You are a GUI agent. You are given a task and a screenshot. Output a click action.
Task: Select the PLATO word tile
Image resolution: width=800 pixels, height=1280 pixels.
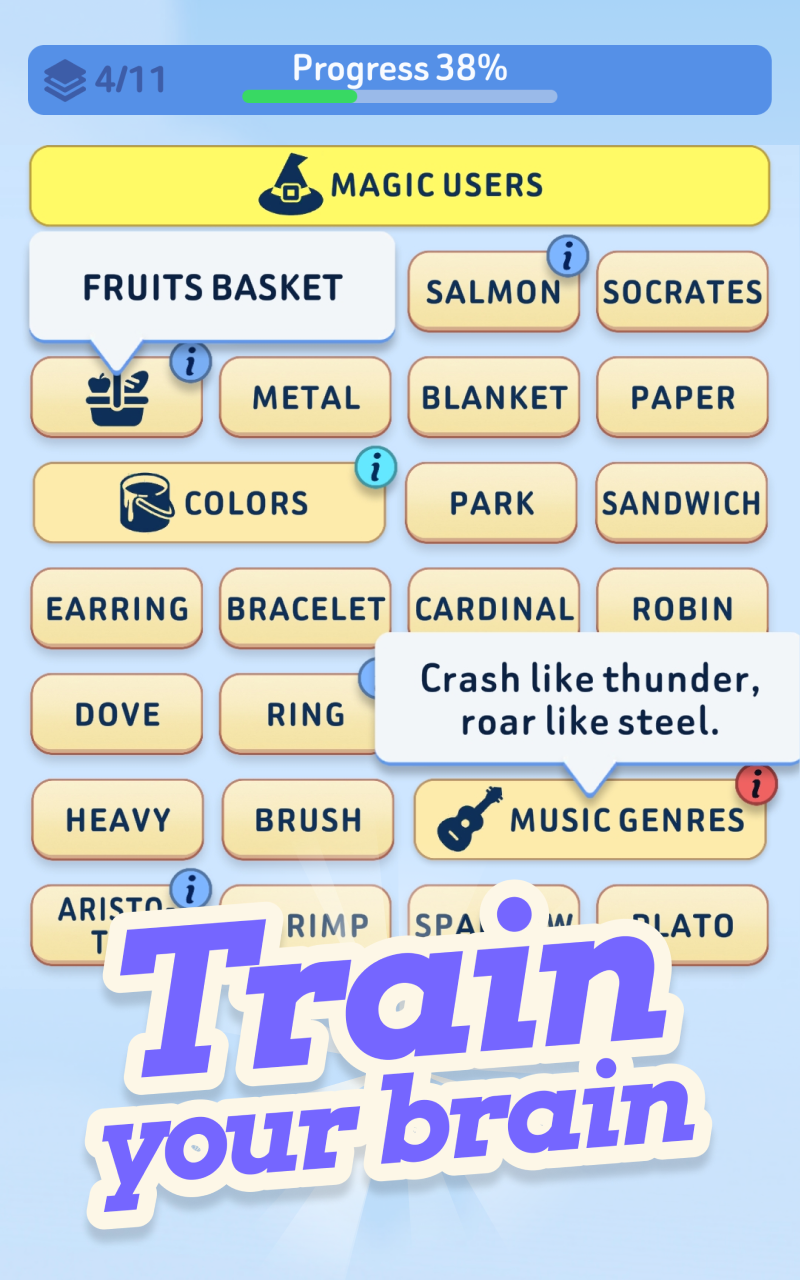[x=683, y=925]
